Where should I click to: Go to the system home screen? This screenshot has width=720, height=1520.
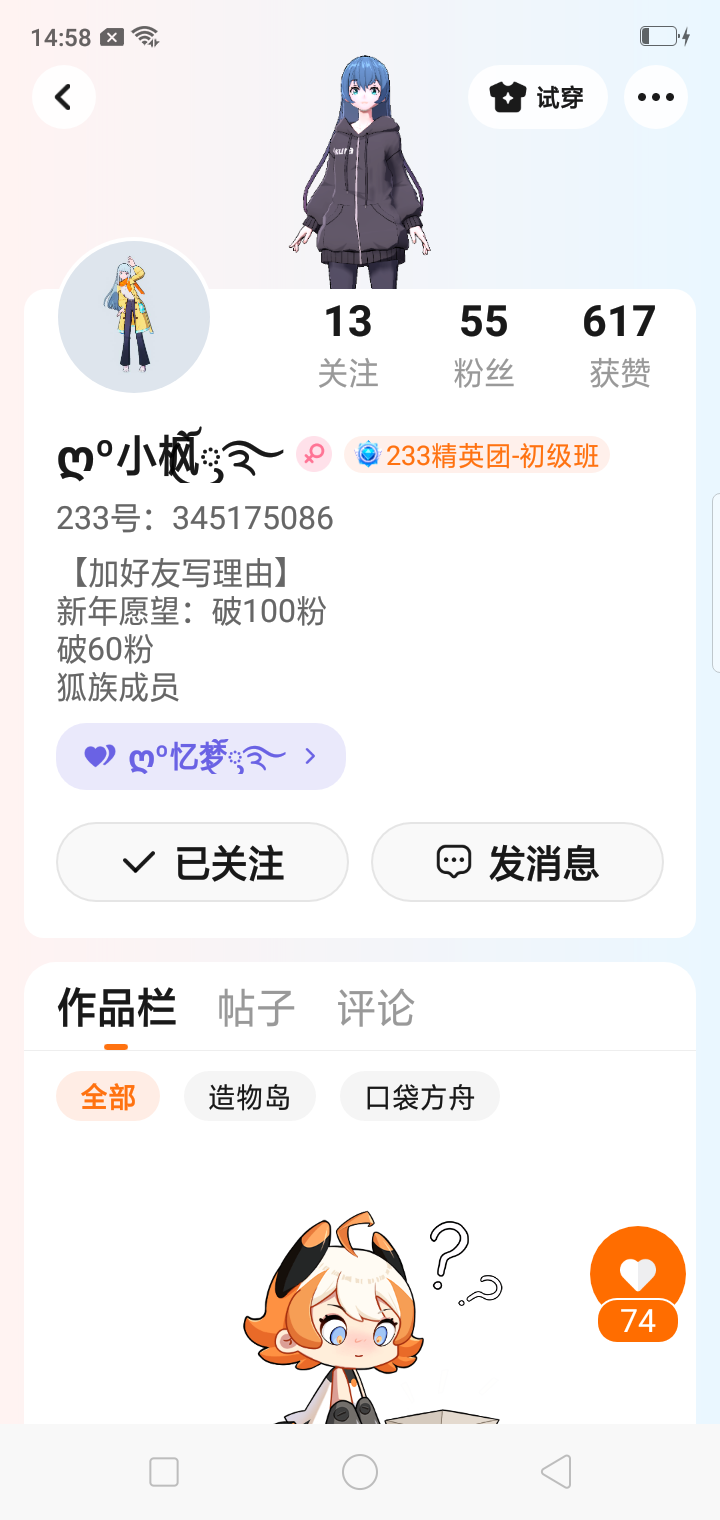(360, 1472)
